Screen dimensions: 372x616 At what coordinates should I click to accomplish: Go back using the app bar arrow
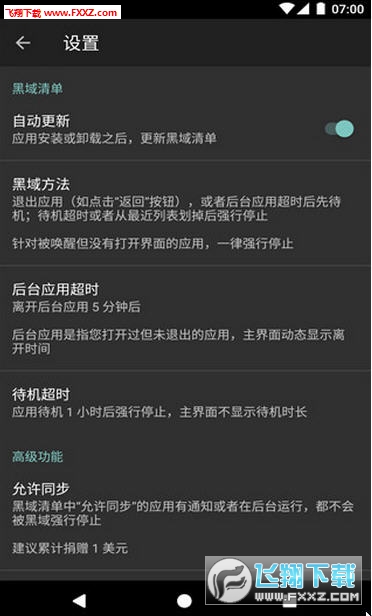[x=23, y=43]
